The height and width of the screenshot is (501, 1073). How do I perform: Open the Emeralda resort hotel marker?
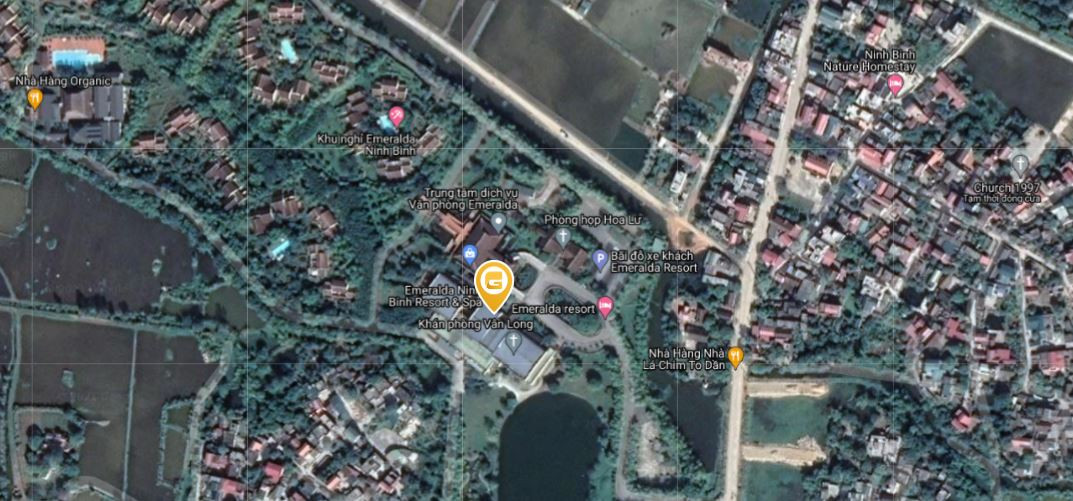[x=605, y=306]
